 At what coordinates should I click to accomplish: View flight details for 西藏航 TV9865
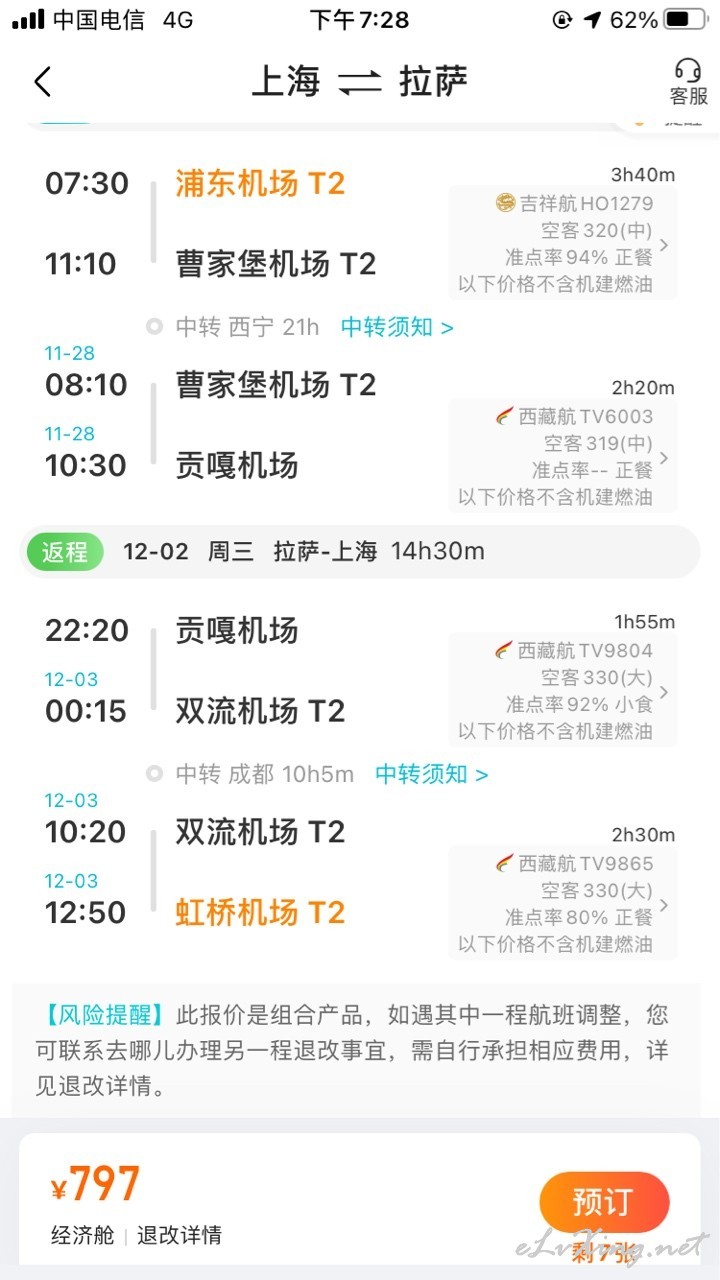coord(562,903)
